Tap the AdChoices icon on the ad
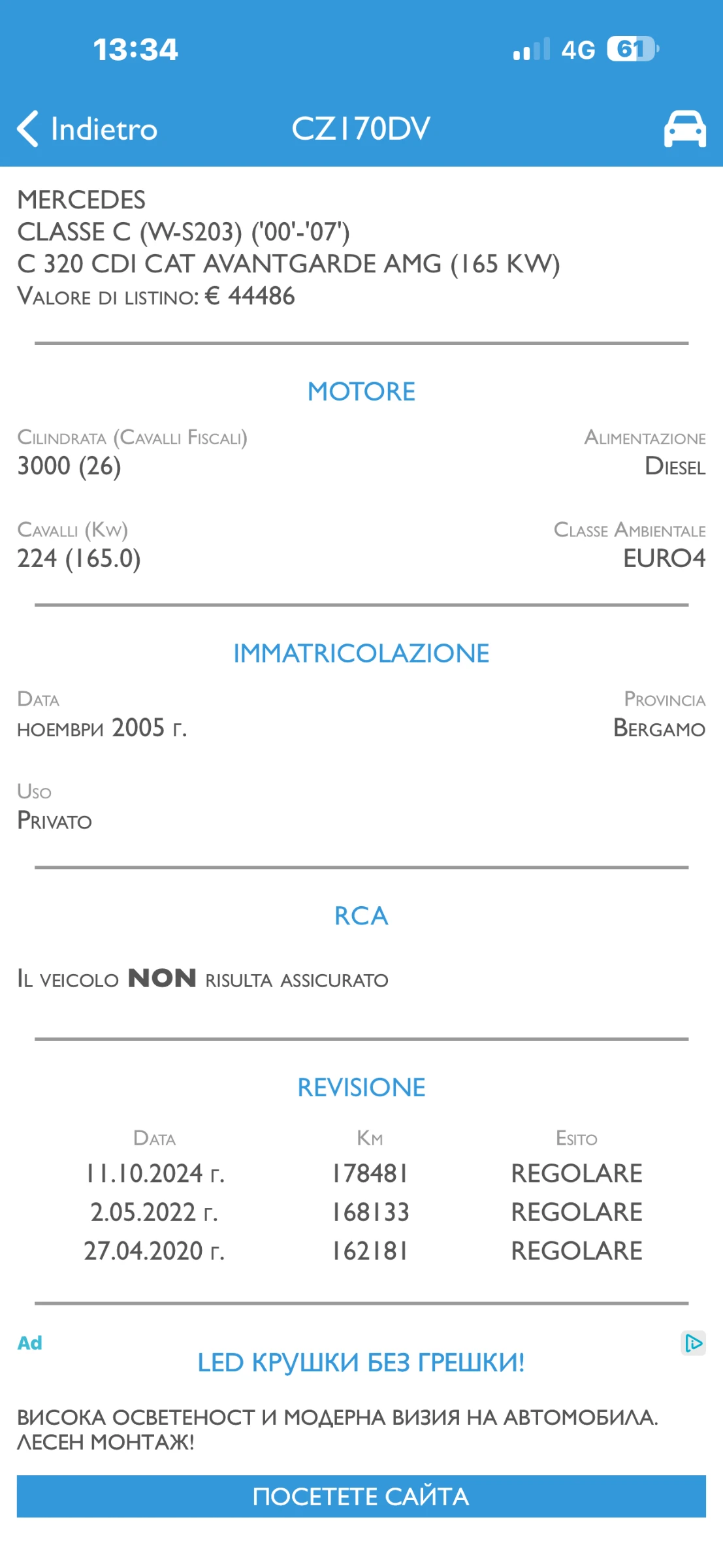This screenshot has width=723, height=1568. [693, 1343]
